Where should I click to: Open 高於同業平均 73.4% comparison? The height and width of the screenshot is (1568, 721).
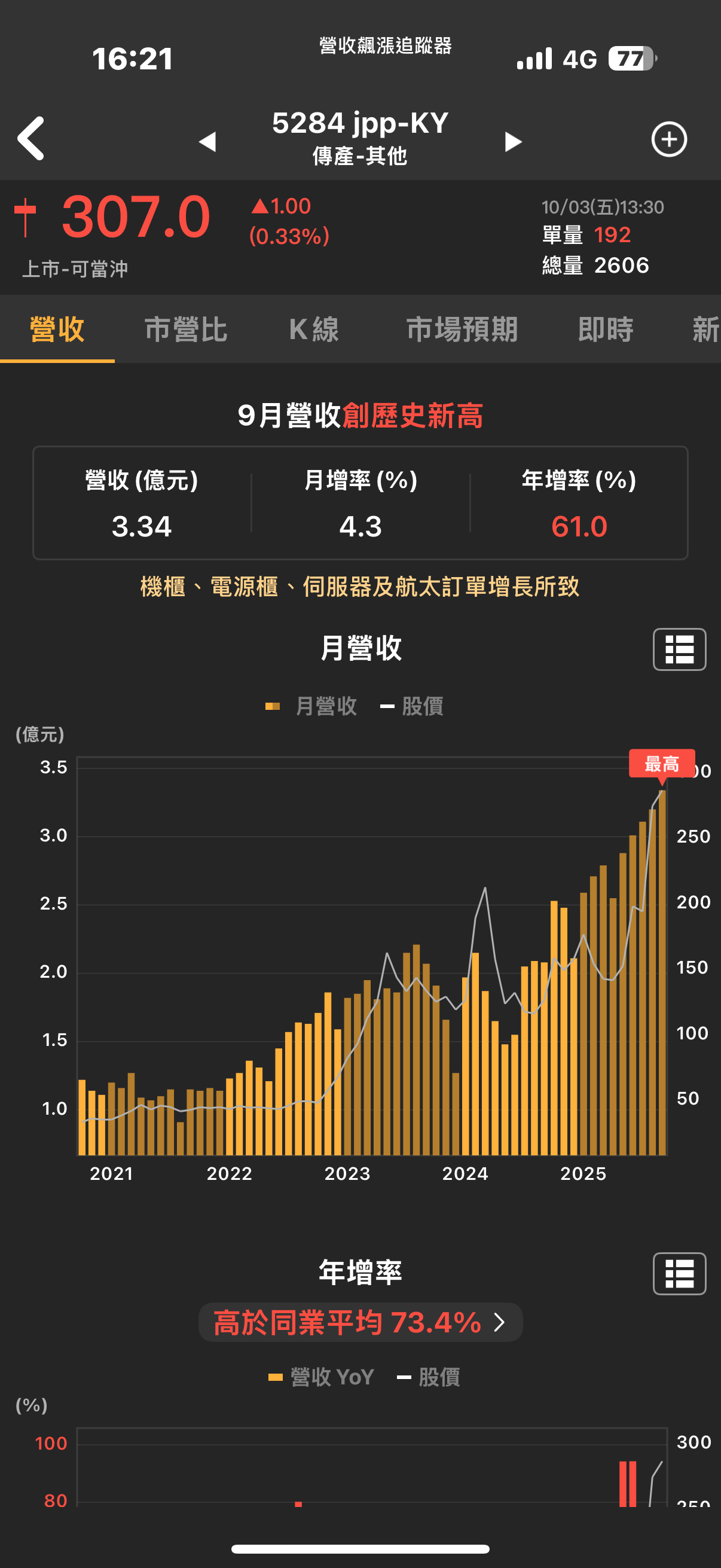coord(360,1322)
